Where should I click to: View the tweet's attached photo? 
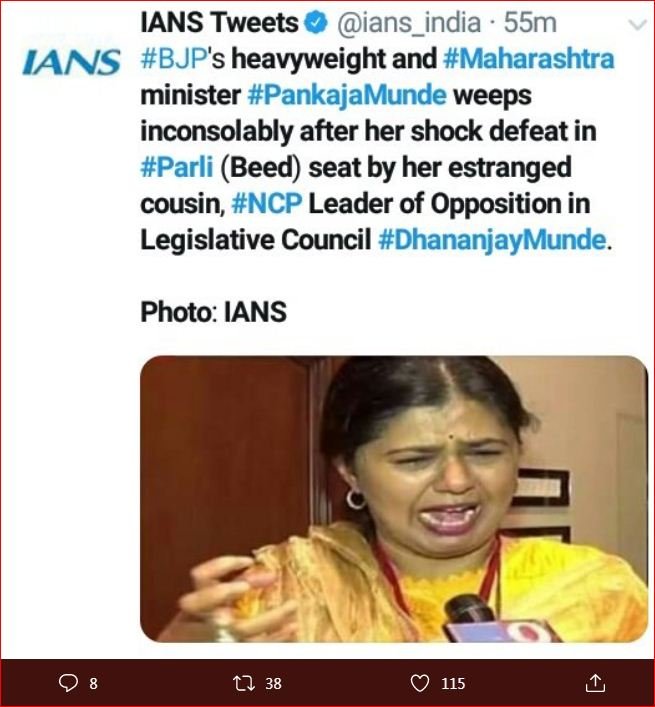click(x=393, y=498)
